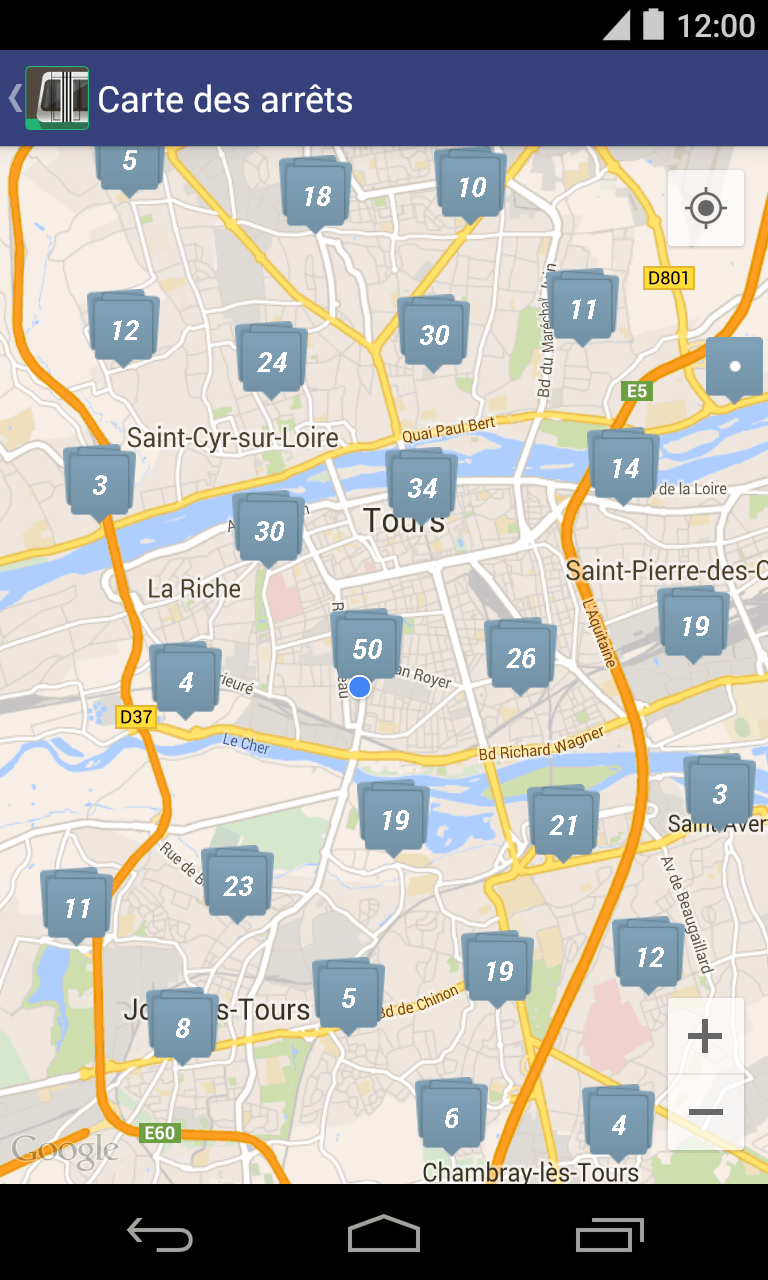Tap the cluster marked 24
This screenshot has width=768, height=1280.
(272, 361)
